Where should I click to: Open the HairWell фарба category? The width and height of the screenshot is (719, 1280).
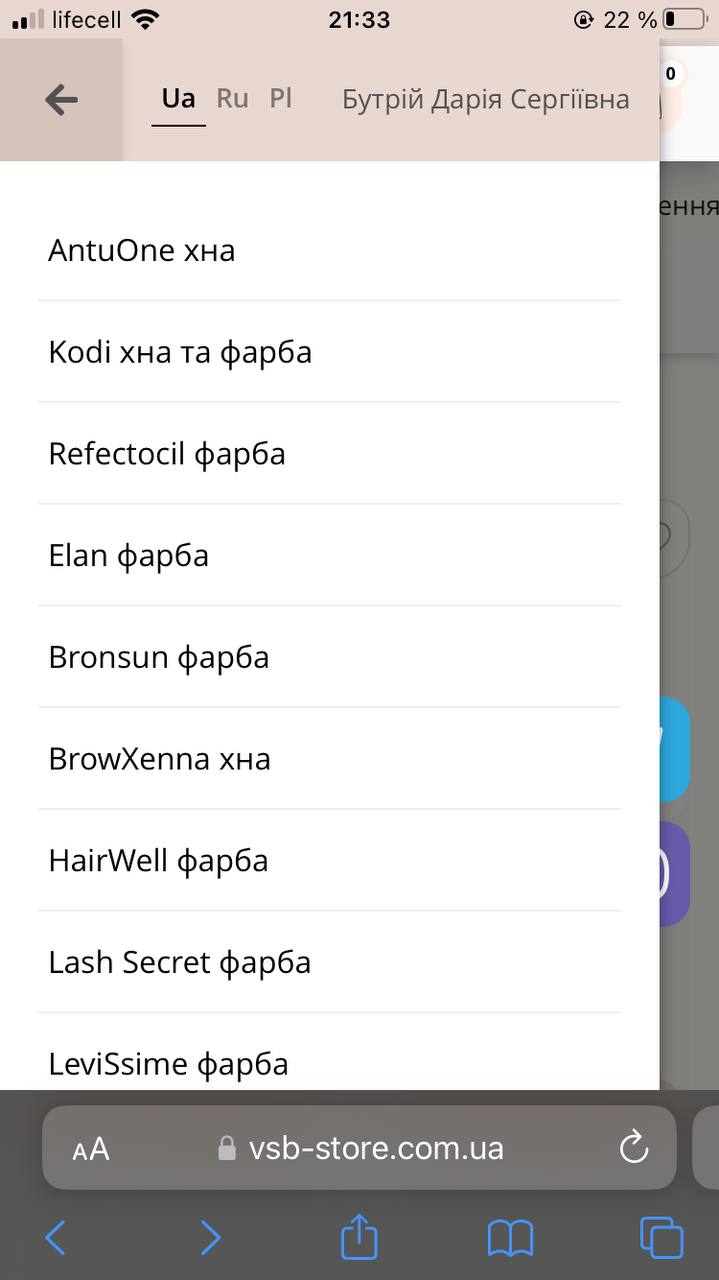329,861
